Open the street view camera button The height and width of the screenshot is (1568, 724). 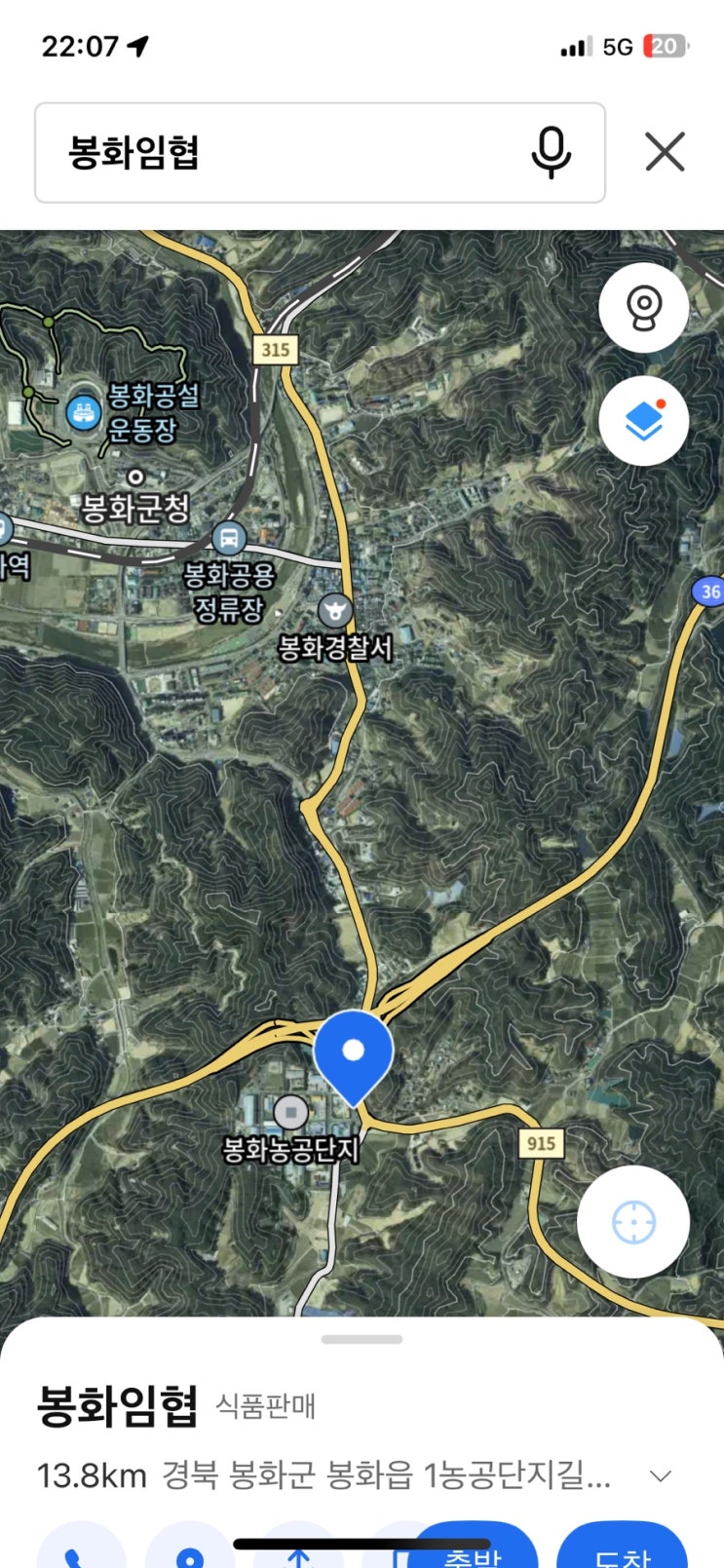pyautogui.click(x=643, y=308)
